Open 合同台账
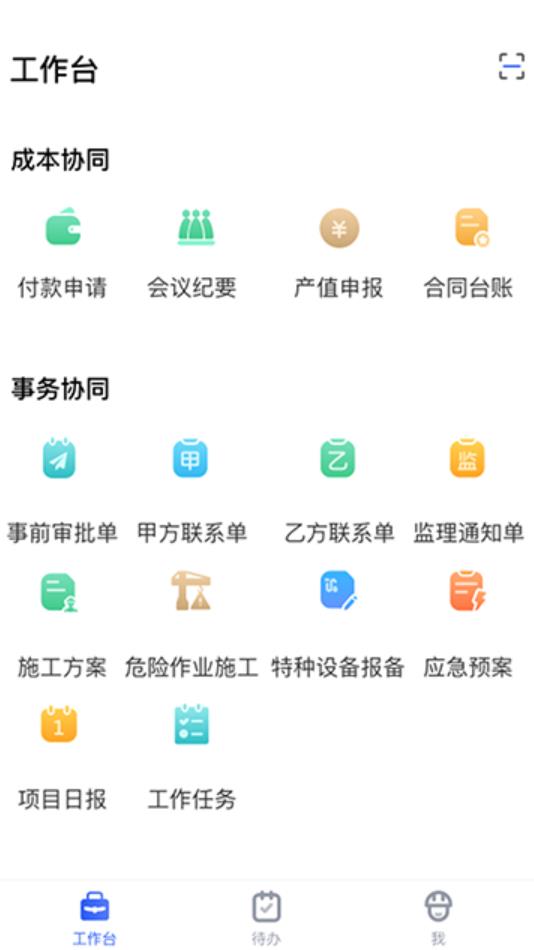The image size is (534, 950). [469, 254]
